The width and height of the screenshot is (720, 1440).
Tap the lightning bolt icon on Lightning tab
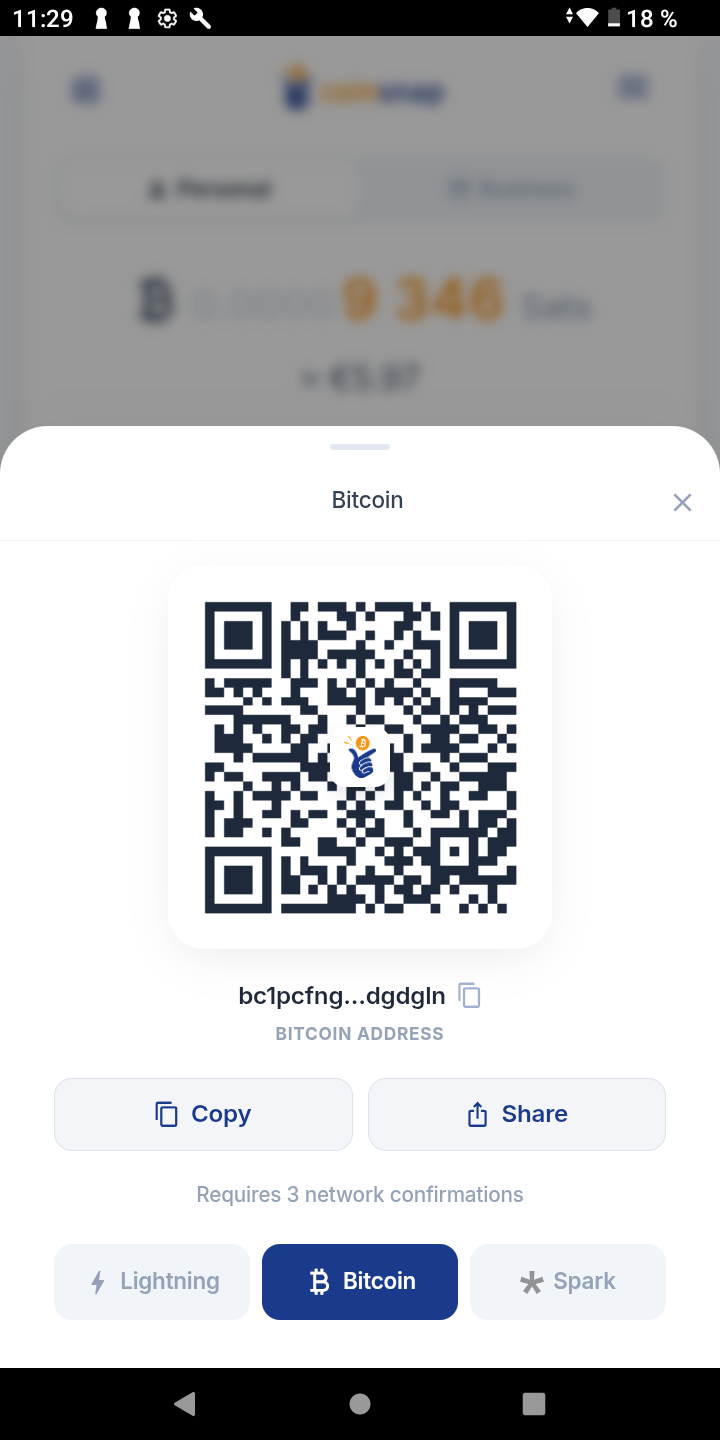(x=97, y=1281)
